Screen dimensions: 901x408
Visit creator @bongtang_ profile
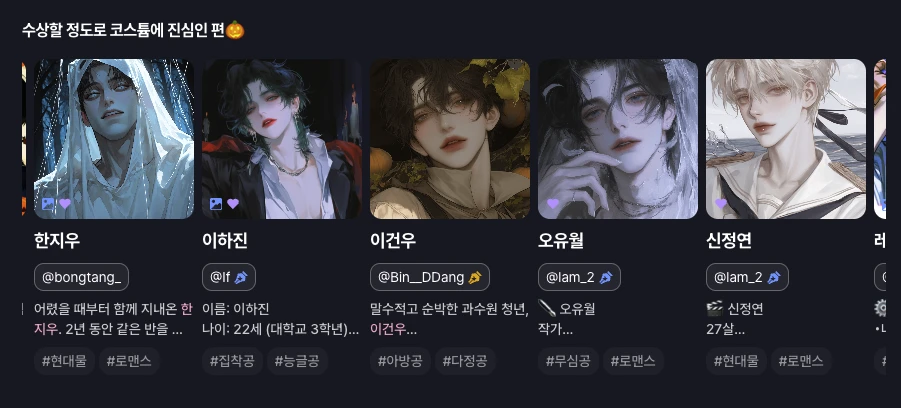(81, 277)
